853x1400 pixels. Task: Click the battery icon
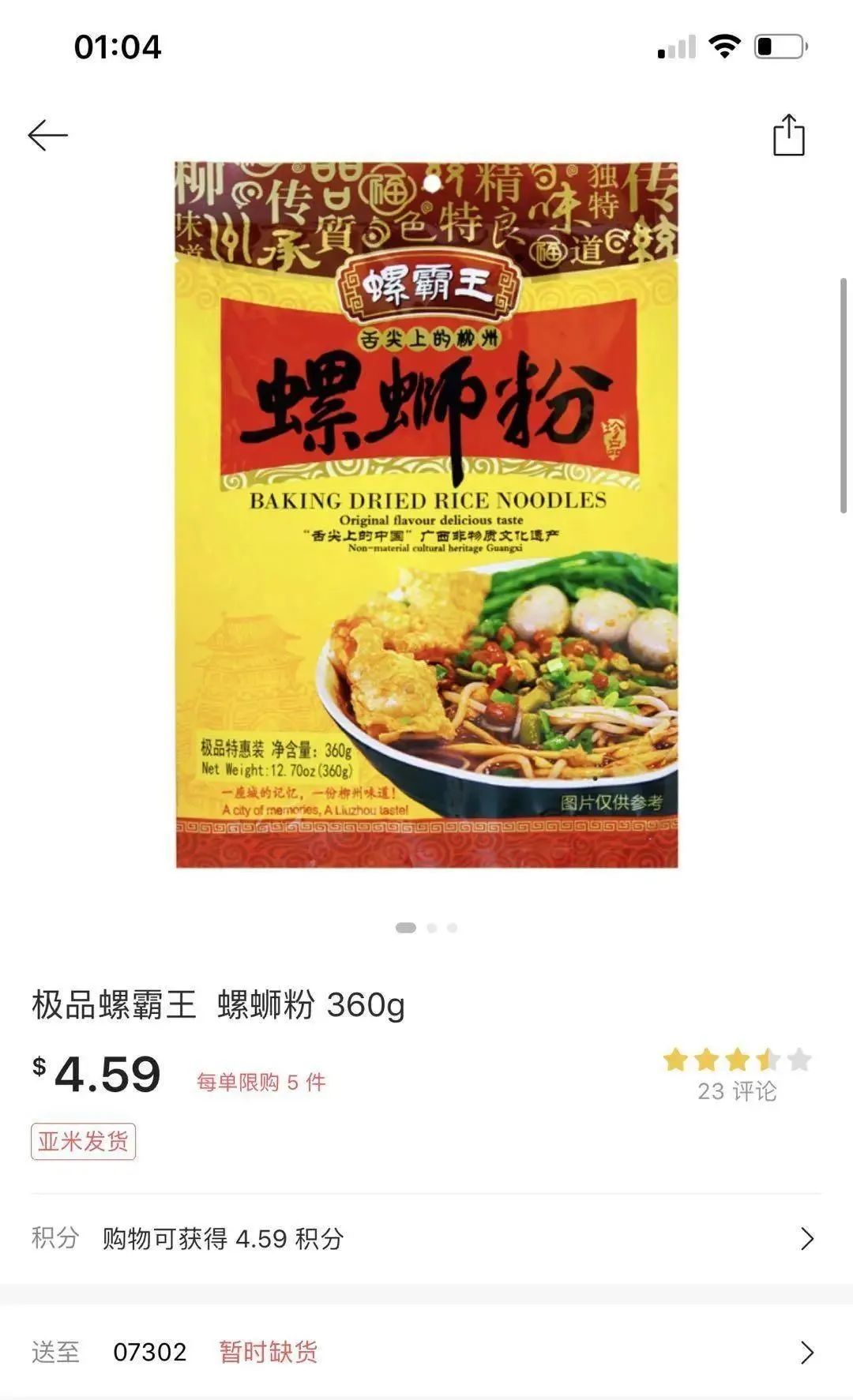[x=778, y=47]
